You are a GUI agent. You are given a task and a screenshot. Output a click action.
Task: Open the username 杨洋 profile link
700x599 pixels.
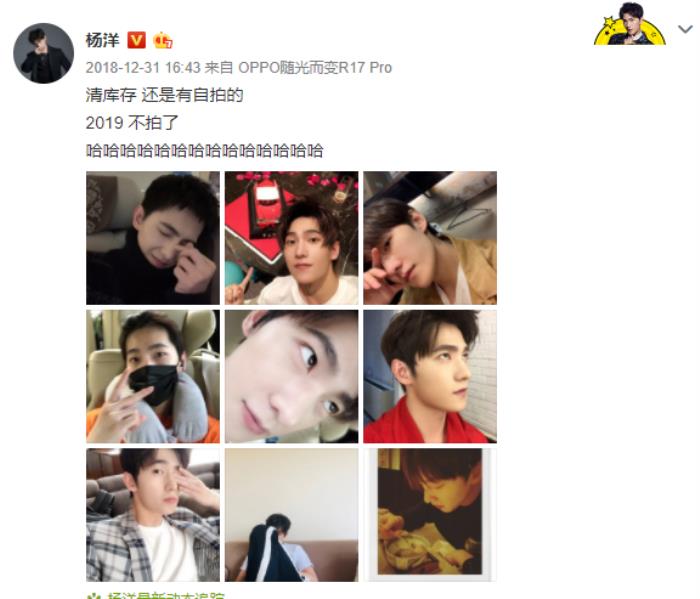102,40
